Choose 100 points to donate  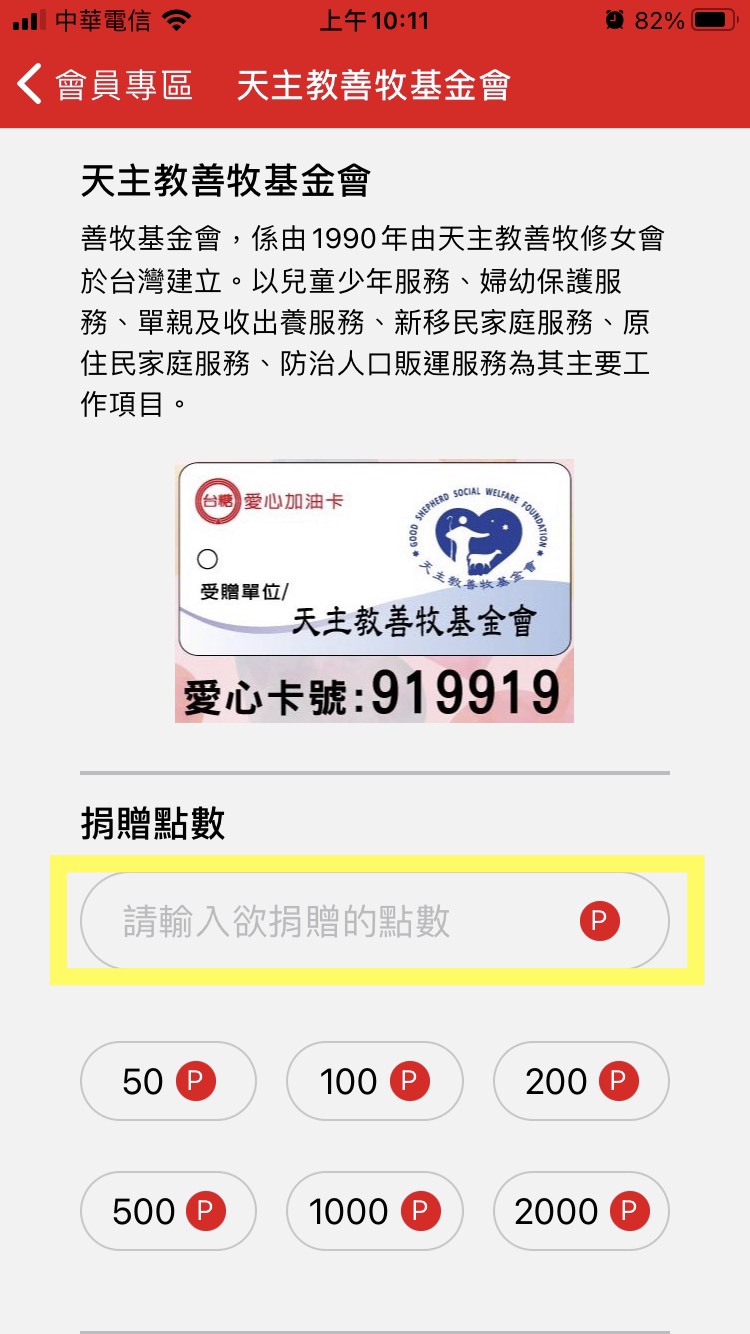pos(374,1081)
